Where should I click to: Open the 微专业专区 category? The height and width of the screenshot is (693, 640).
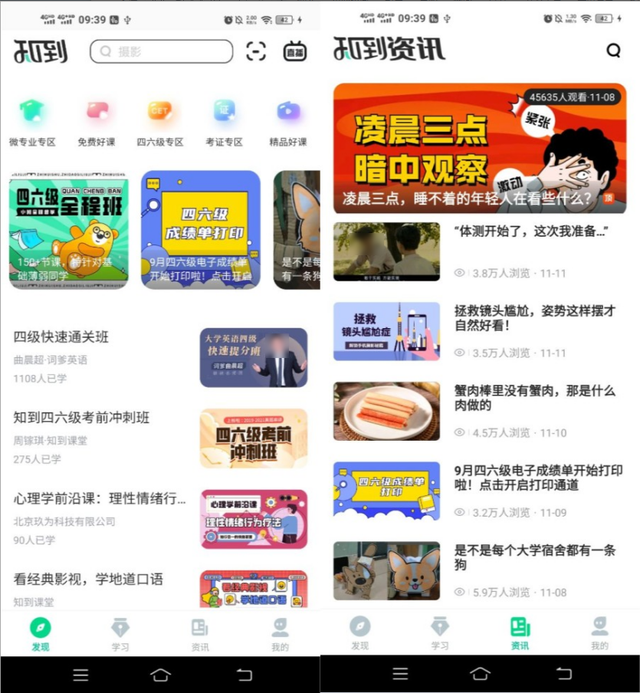pos(32,122)
